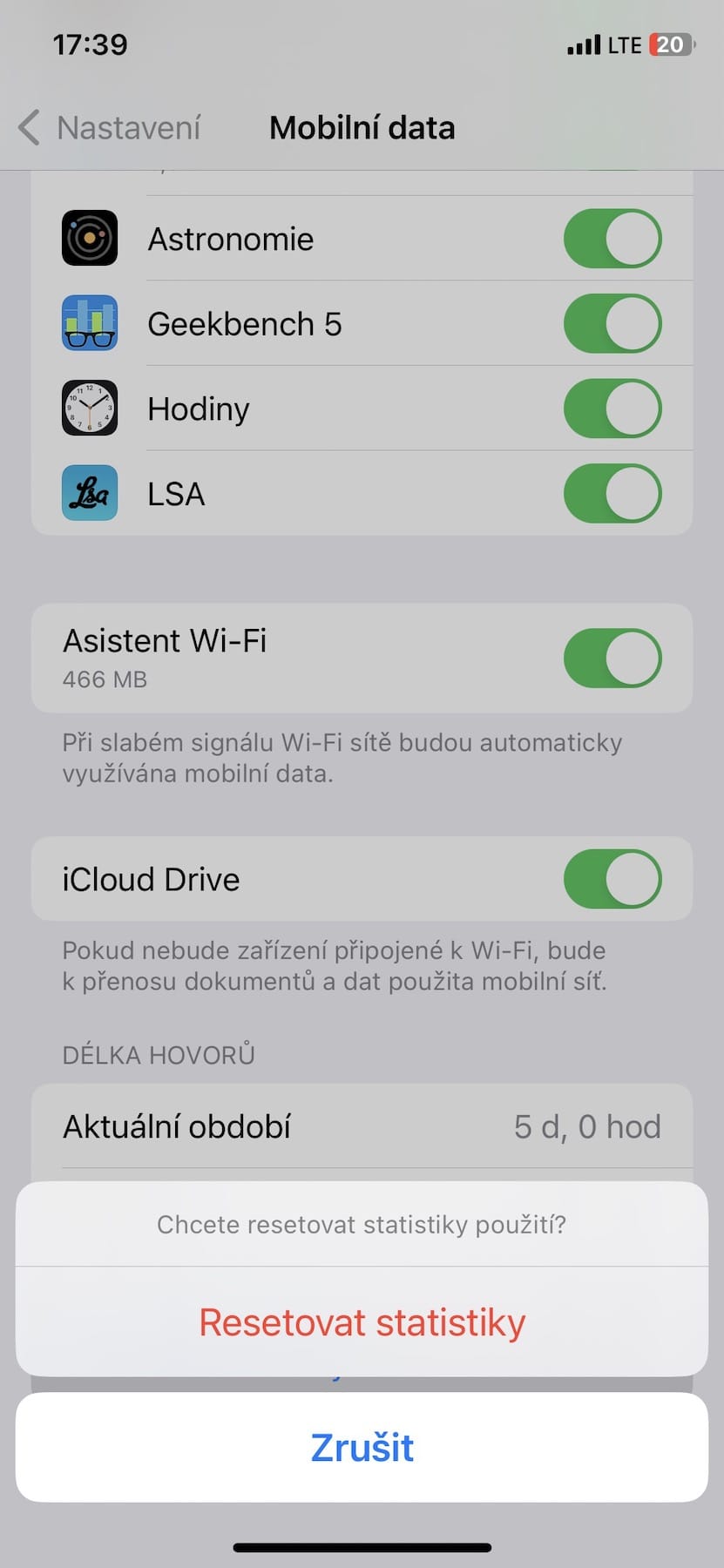
Task: Switch off mobile data for LSA
Action: point(612,494)
